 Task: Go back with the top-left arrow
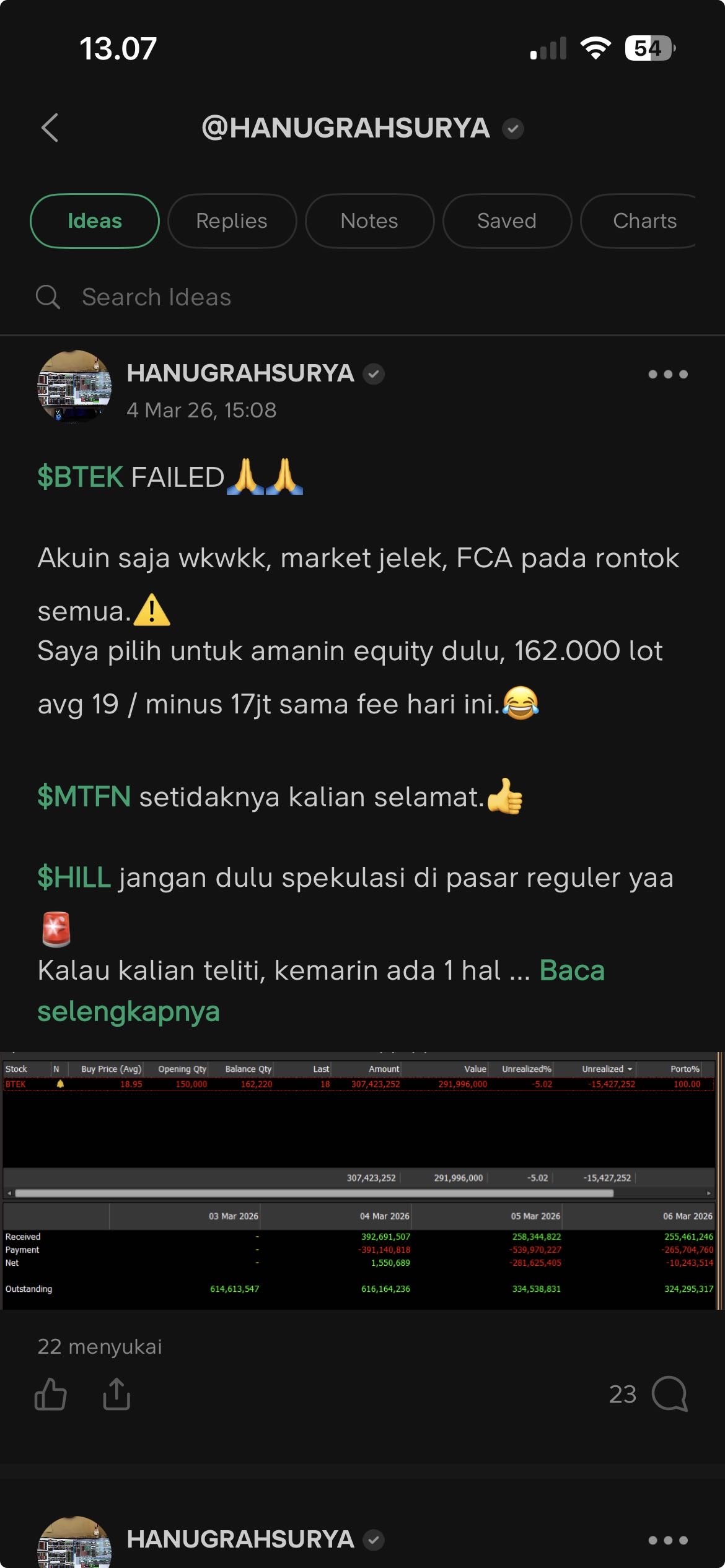[x=50, y=128]
